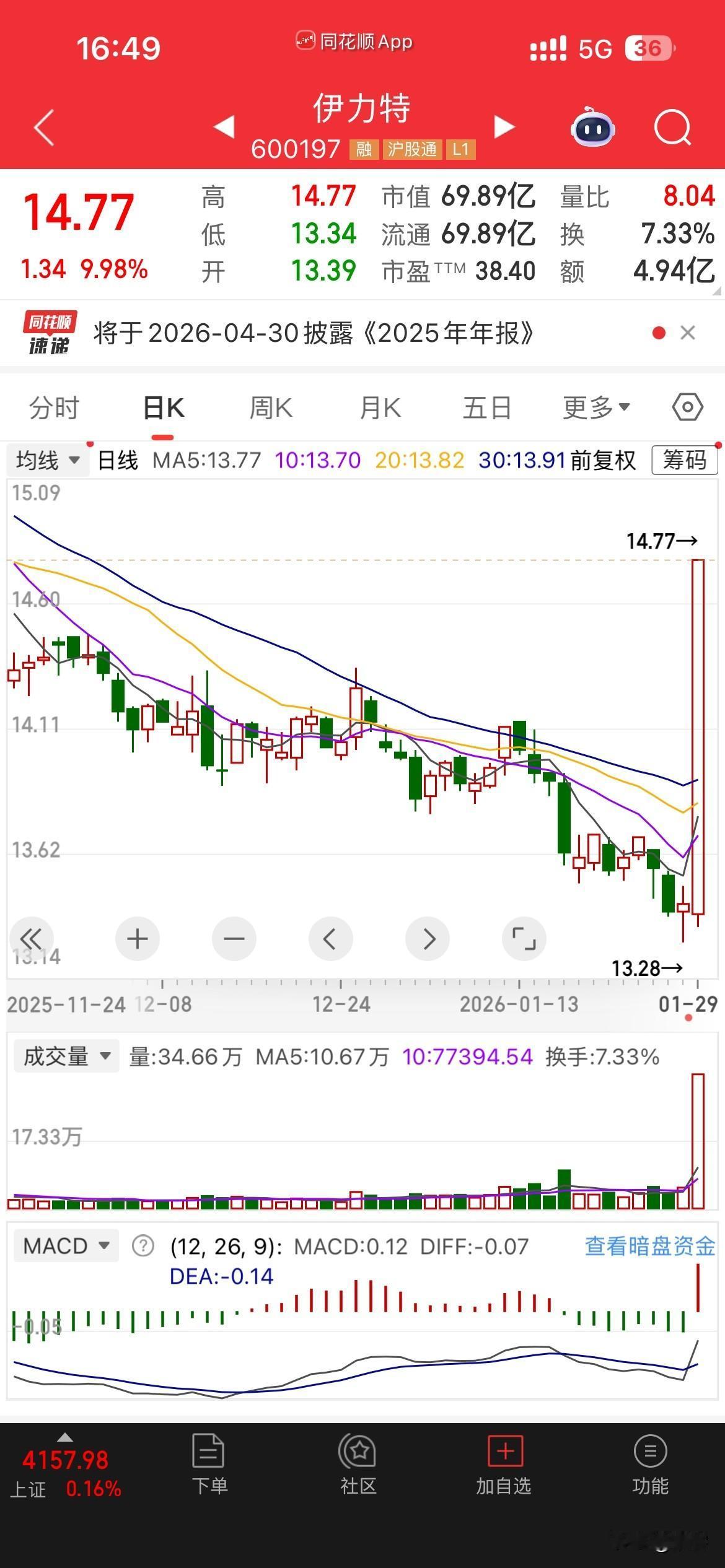Open the 成交量 indicator dropdown
The height and width of the screenshot is (1568, 725).
tap(66, 1056)
